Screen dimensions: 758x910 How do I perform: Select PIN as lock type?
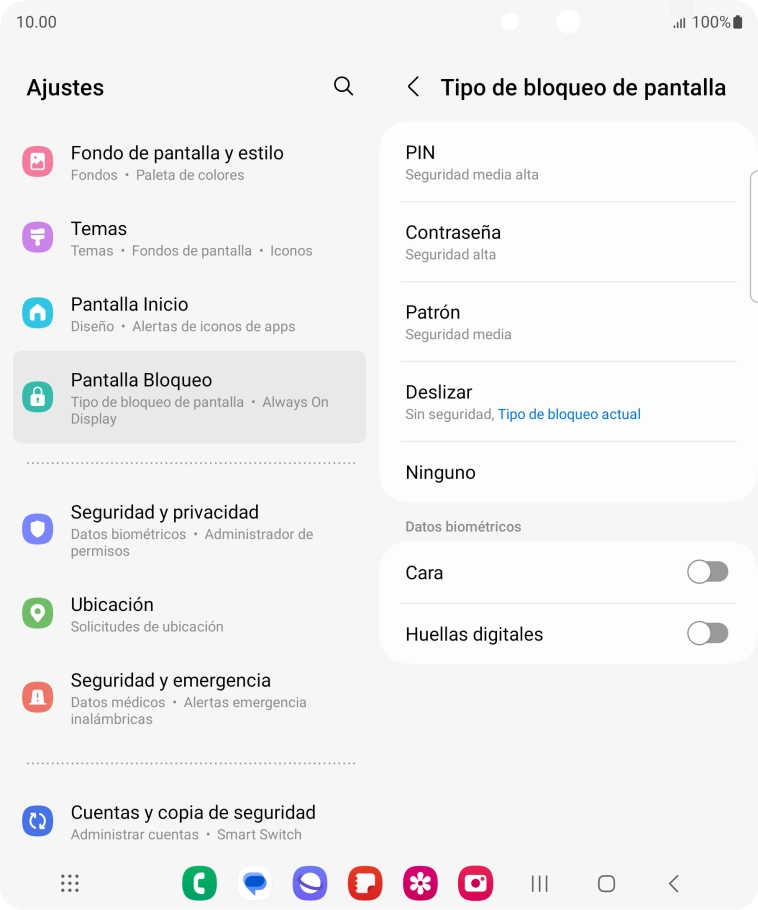(x=567, y=162)
